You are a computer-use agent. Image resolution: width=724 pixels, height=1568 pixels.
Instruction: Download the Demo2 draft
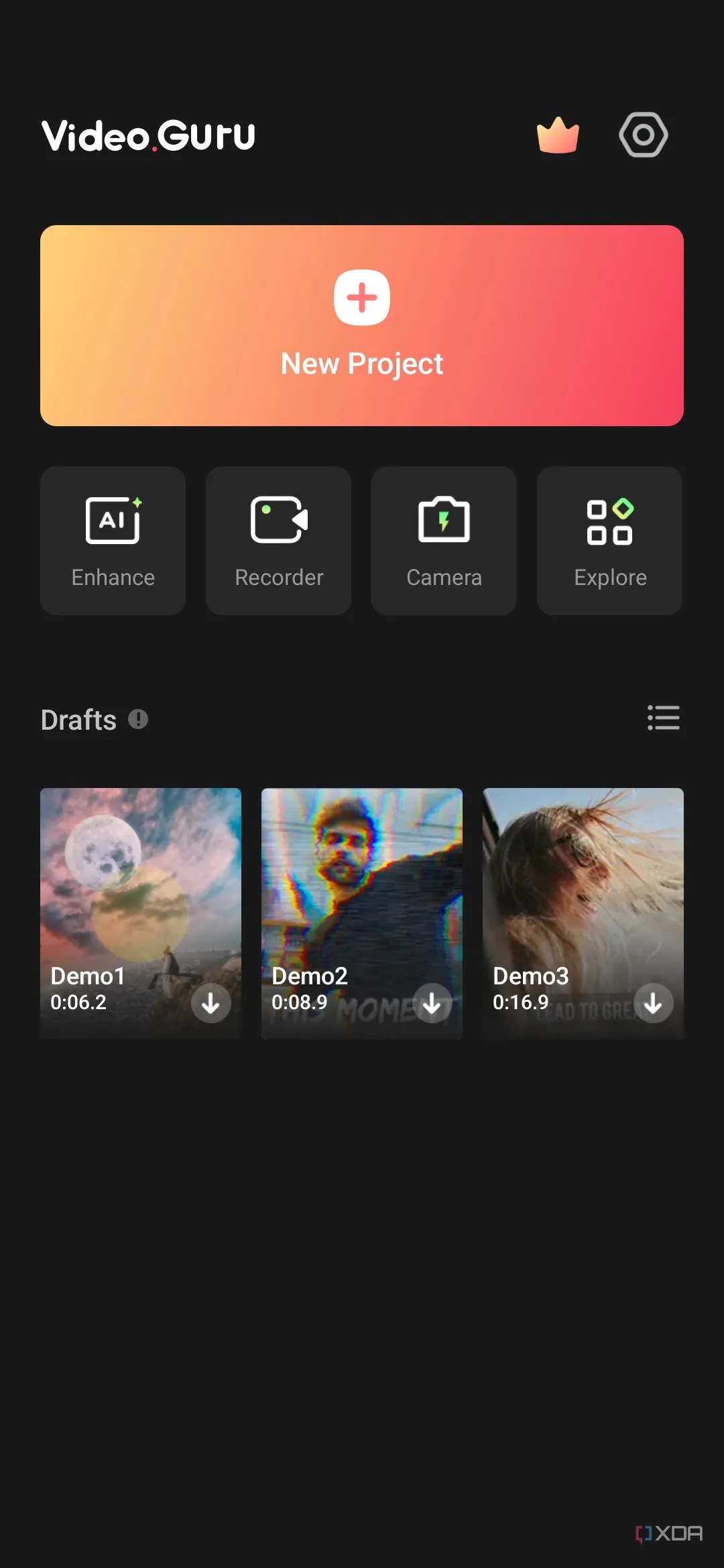tap(432, 1003)
